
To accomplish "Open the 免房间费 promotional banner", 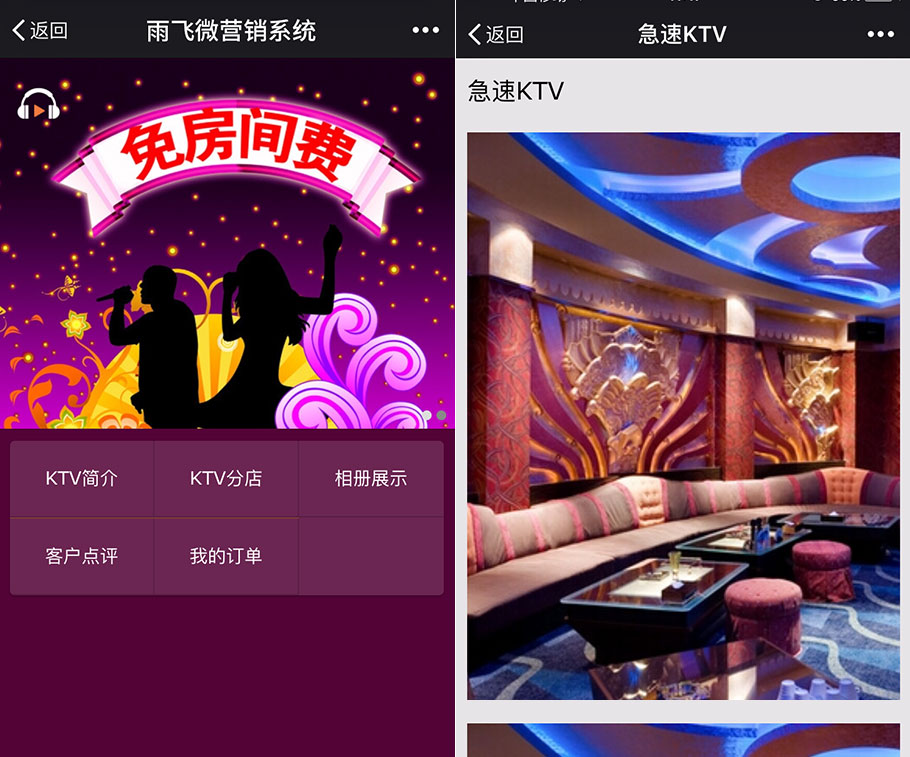I will pos(238,160).
